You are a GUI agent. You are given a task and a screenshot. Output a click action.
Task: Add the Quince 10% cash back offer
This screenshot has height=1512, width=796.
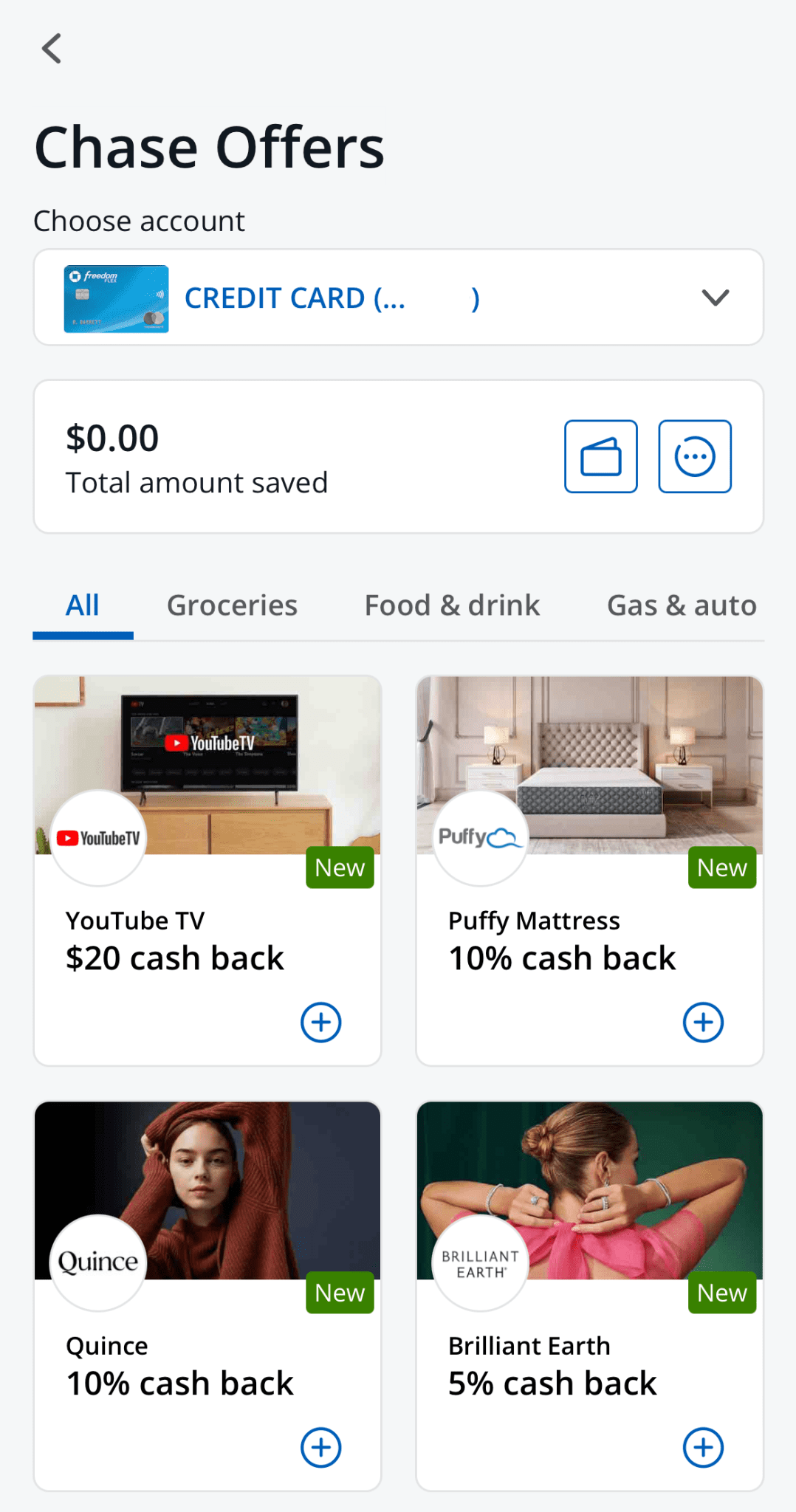click(320, 1446)
